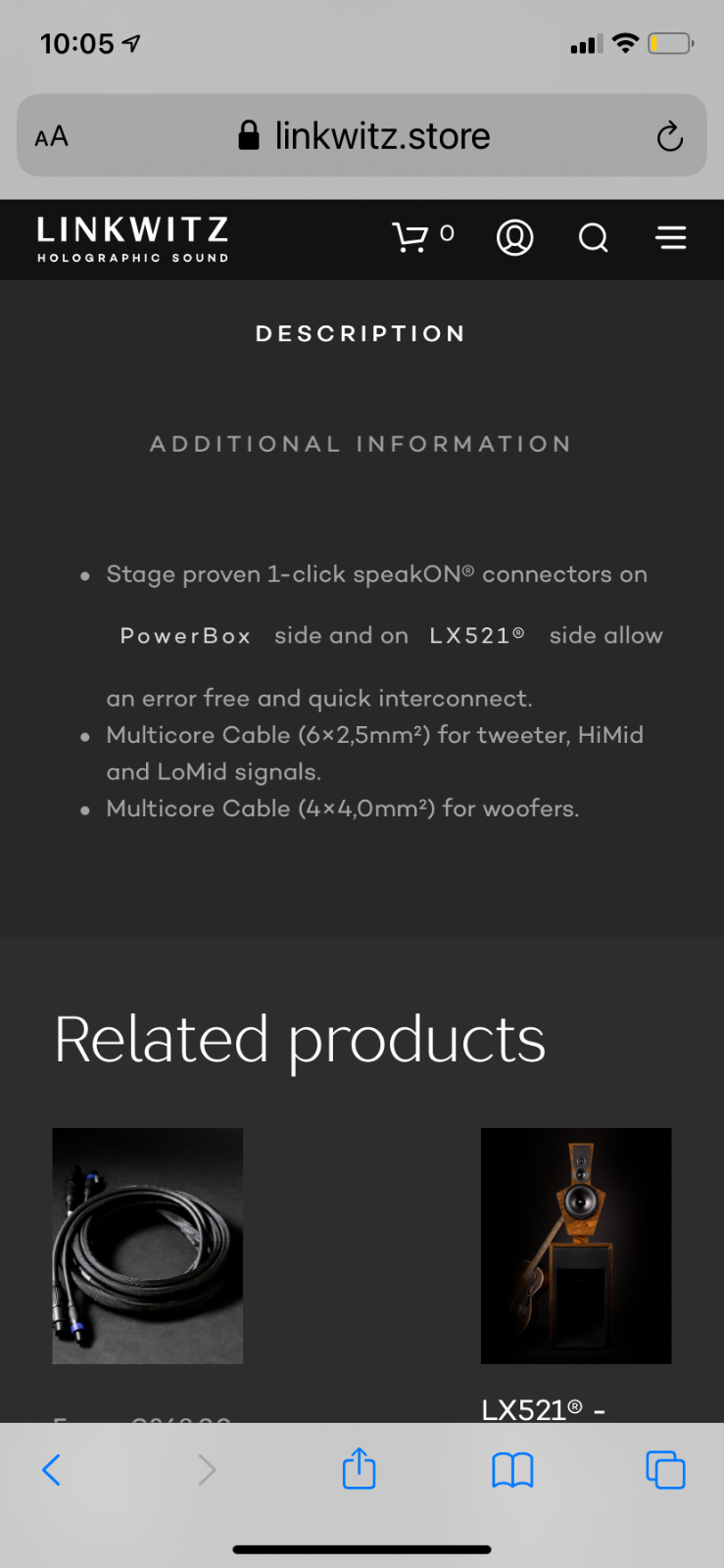The width and height of the screenshot is (724, 1568).
Task: Follow the PowerBox link
Action: click(x=185, y=636)
